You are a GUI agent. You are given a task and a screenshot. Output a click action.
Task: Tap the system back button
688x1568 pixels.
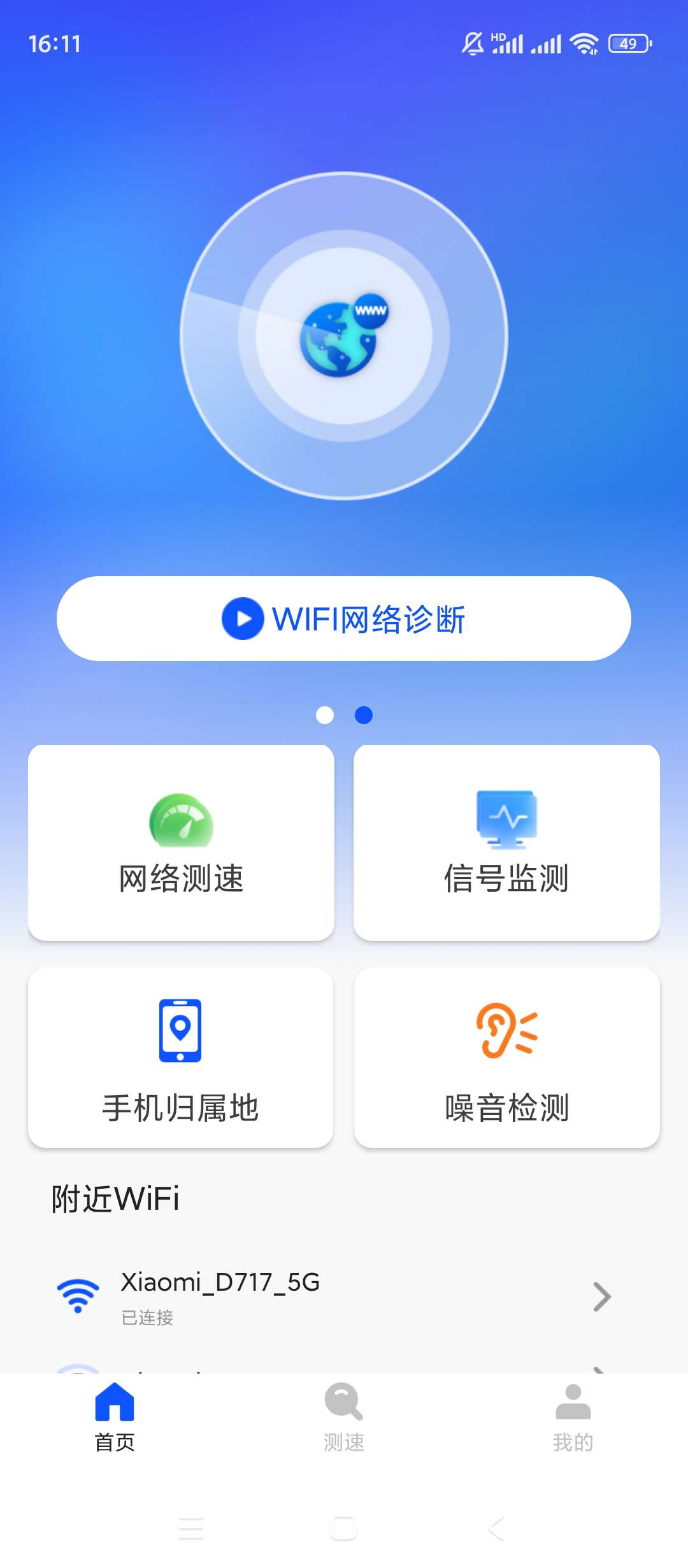tap(496, 1528)
